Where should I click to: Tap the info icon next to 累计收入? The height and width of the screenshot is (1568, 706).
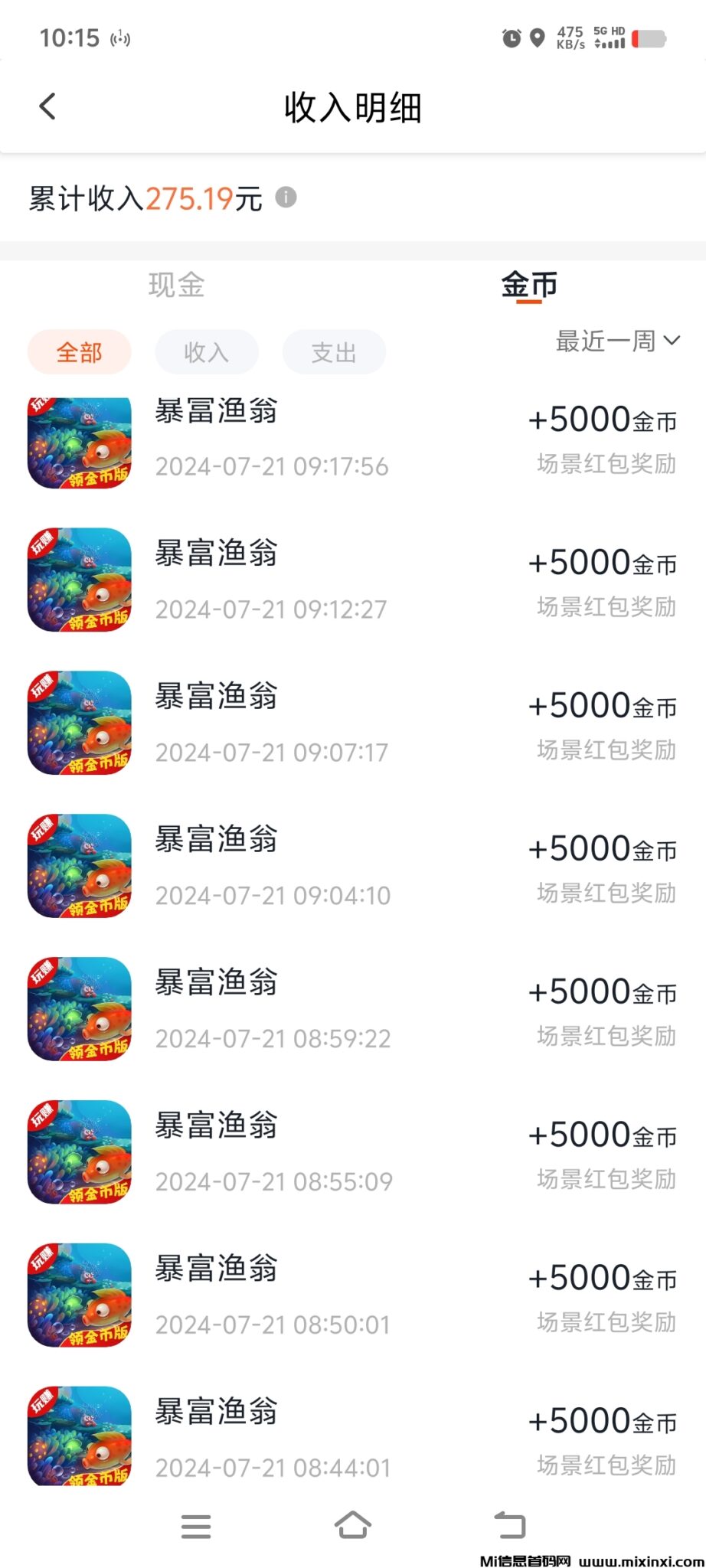(286, 198)
